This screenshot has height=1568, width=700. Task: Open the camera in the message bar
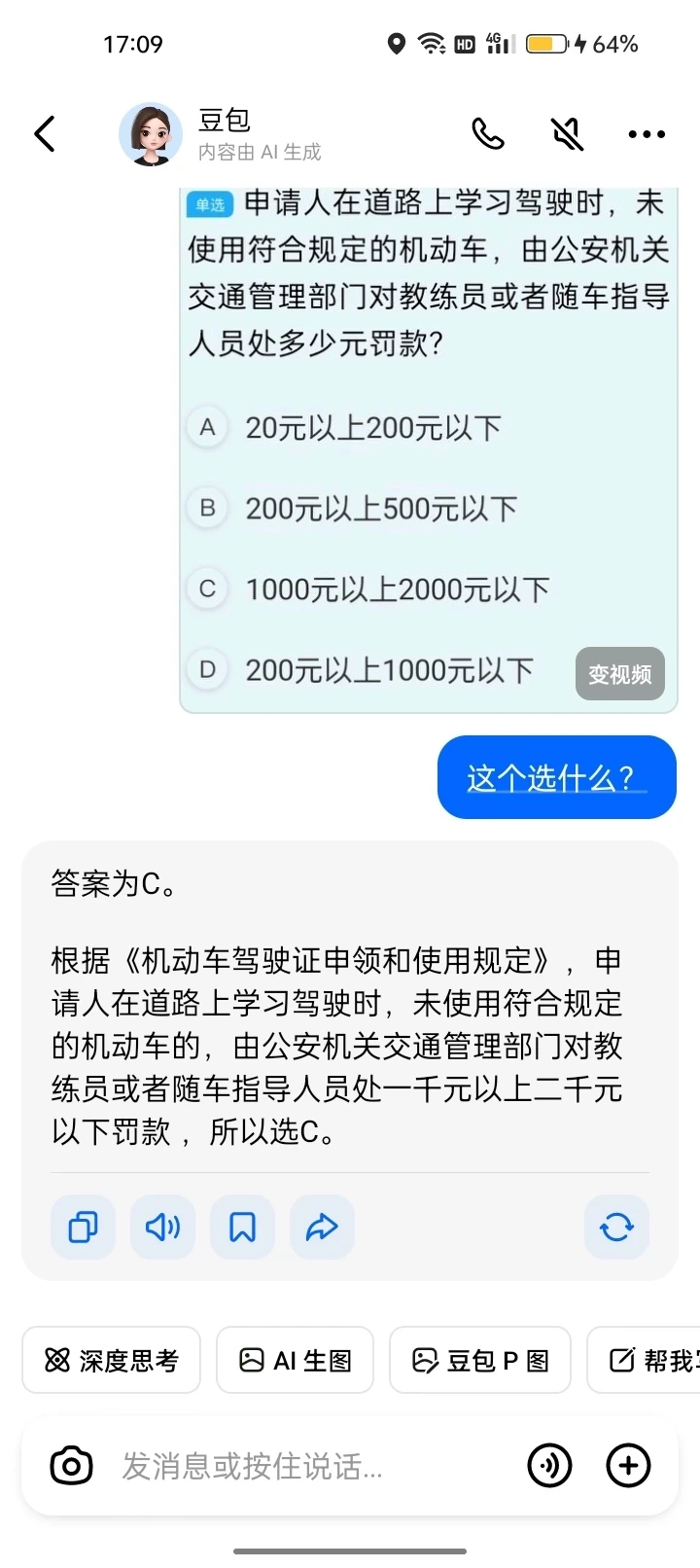pyautogui.click(x=71, y=1465)
